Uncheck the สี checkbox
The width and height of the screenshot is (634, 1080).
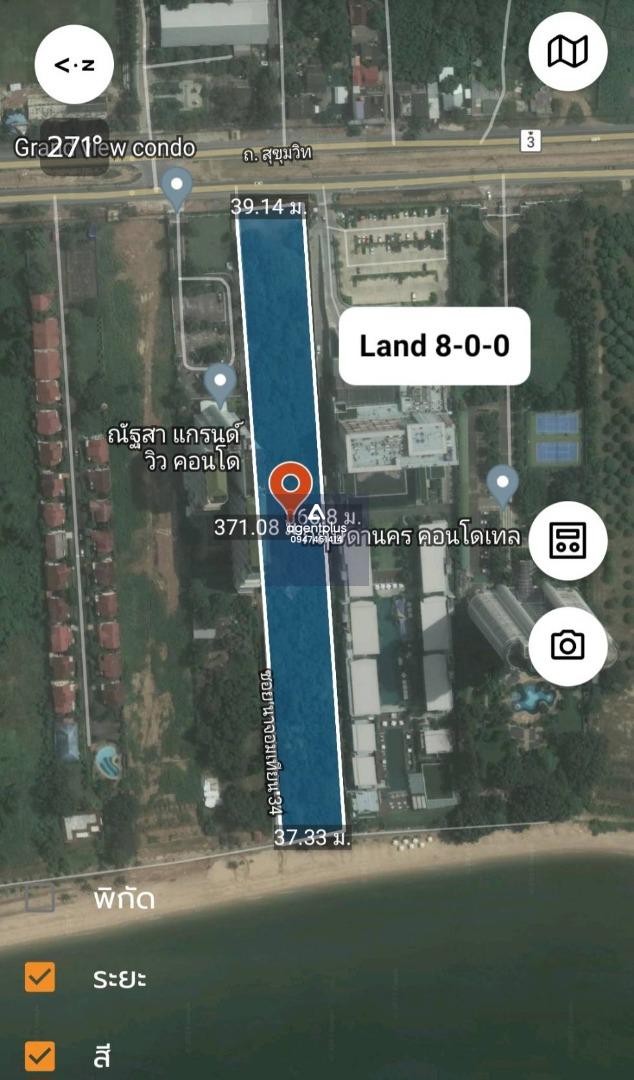40,1055
